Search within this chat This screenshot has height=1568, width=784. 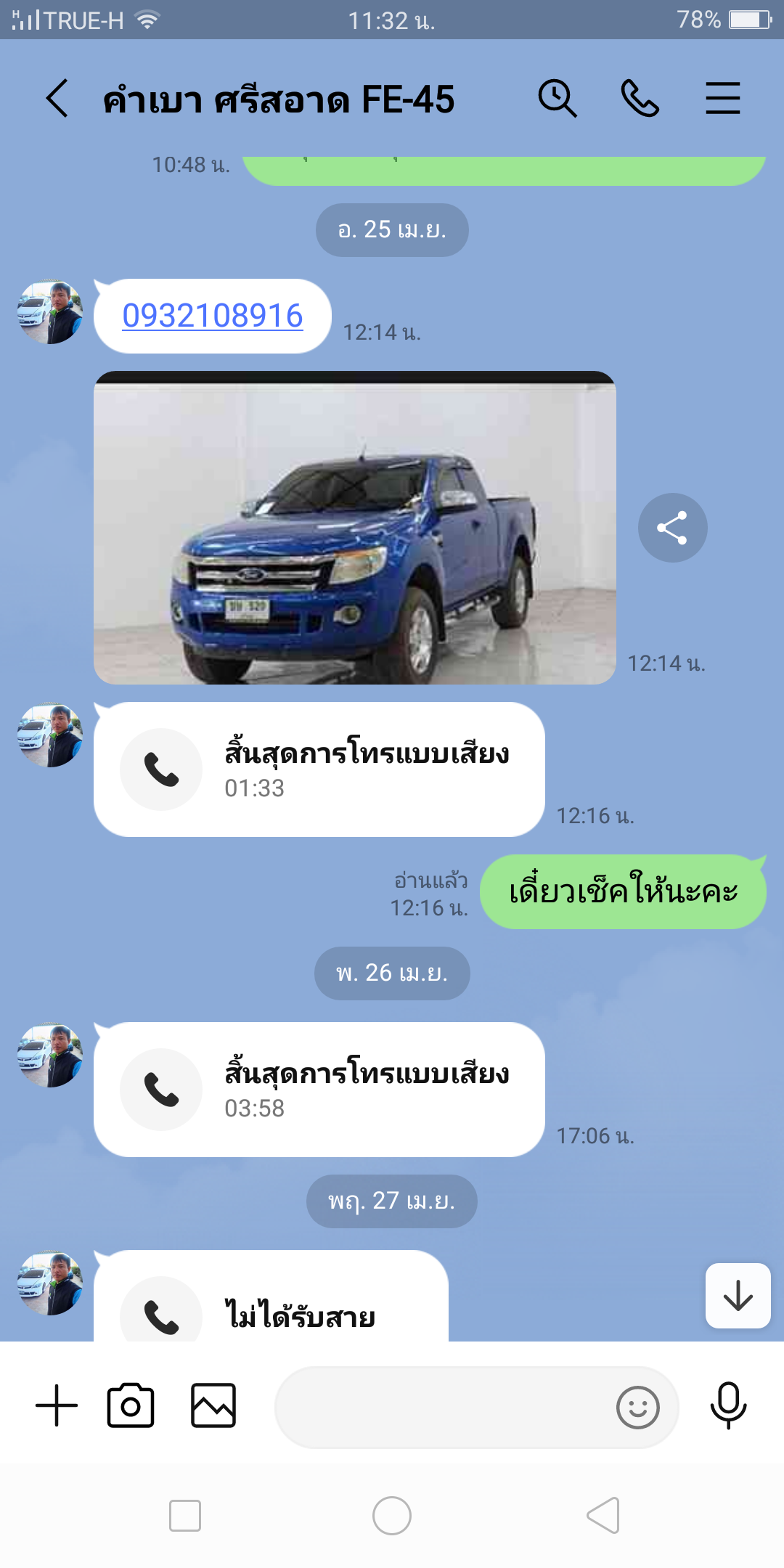pos(557,99)
